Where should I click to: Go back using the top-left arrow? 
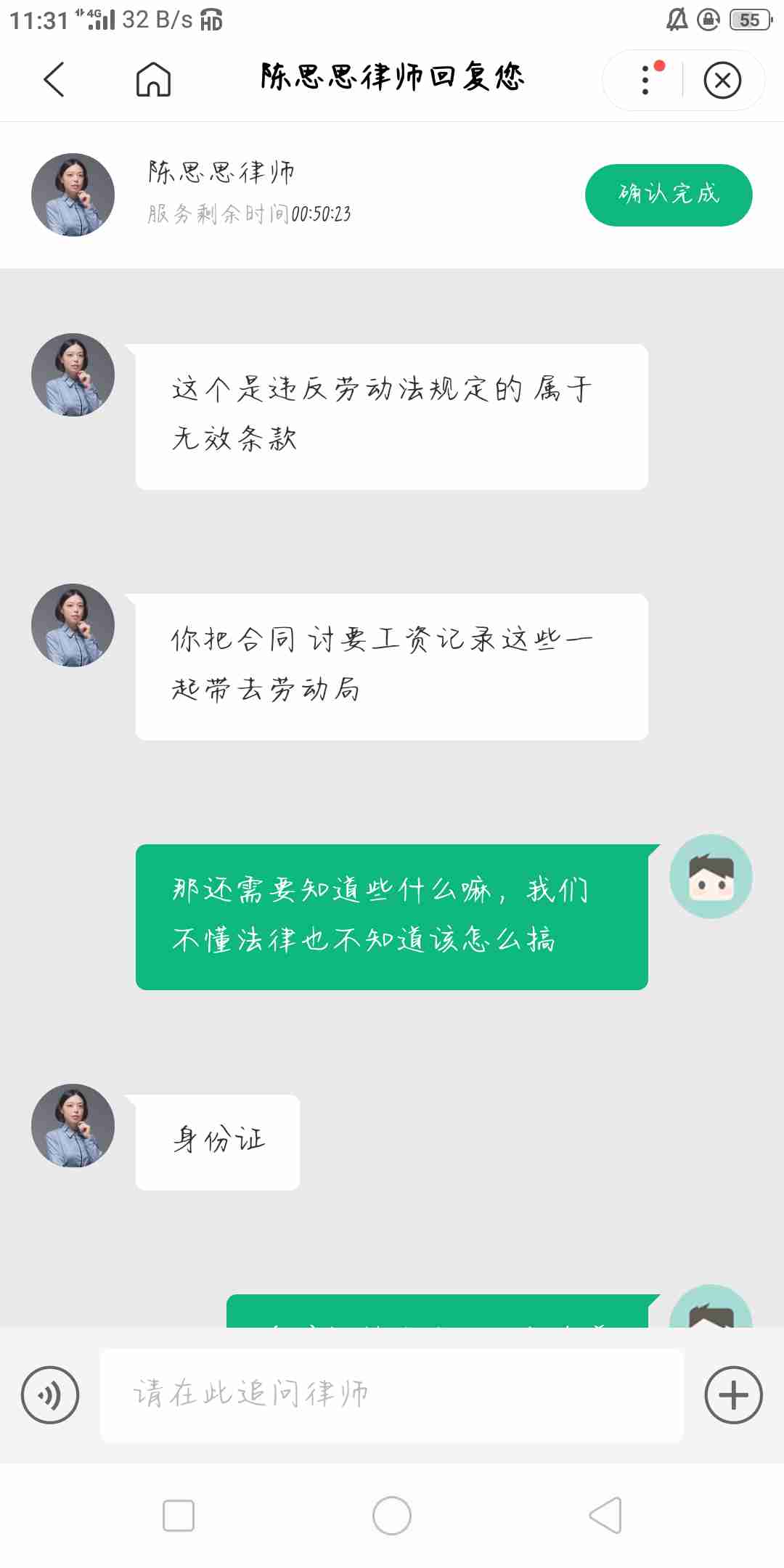[x=54, y=79]
